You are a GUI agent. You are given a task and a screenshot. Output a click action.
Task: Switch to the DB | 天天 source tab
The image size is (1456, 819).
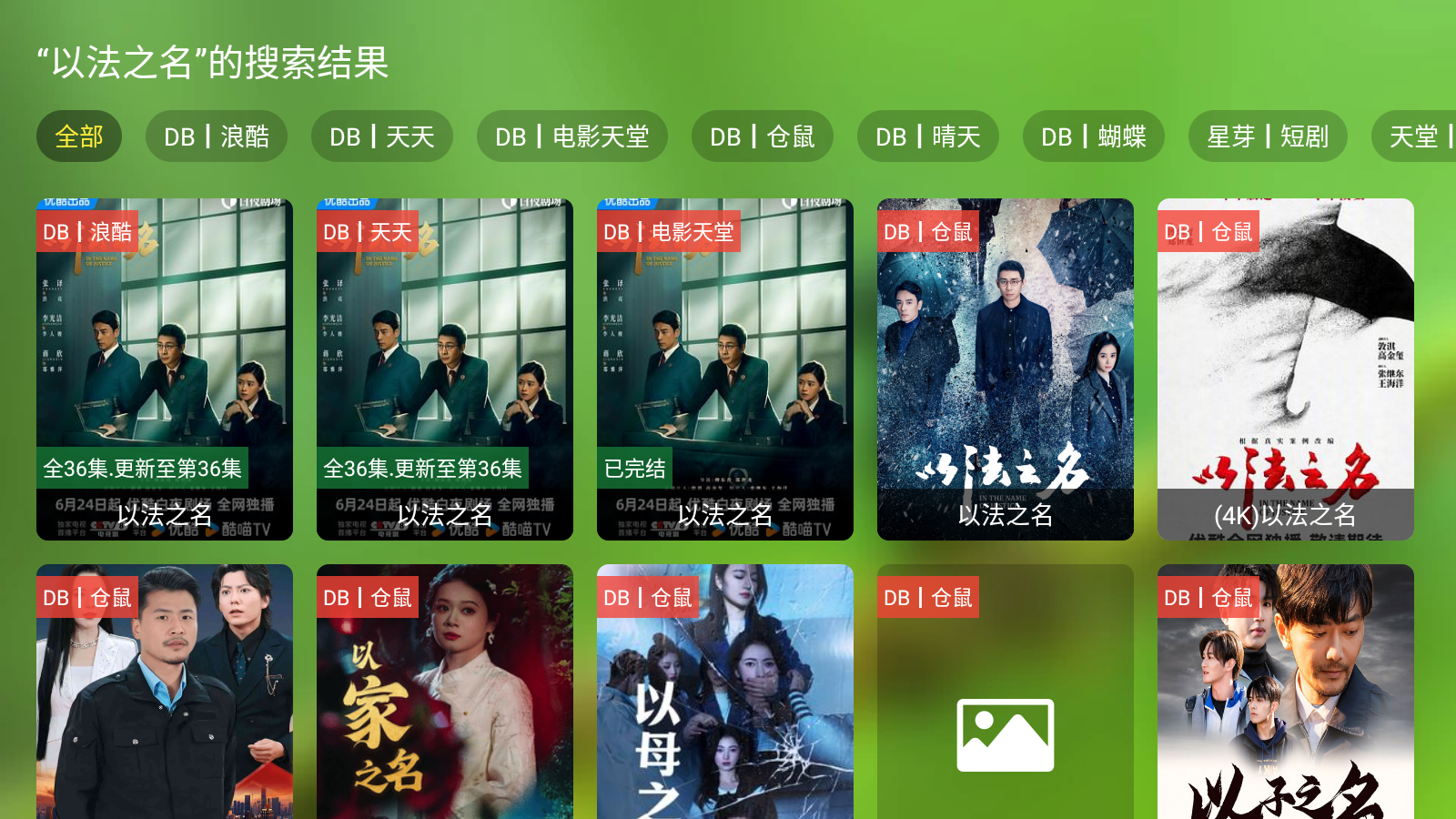(x=382, y=136)
